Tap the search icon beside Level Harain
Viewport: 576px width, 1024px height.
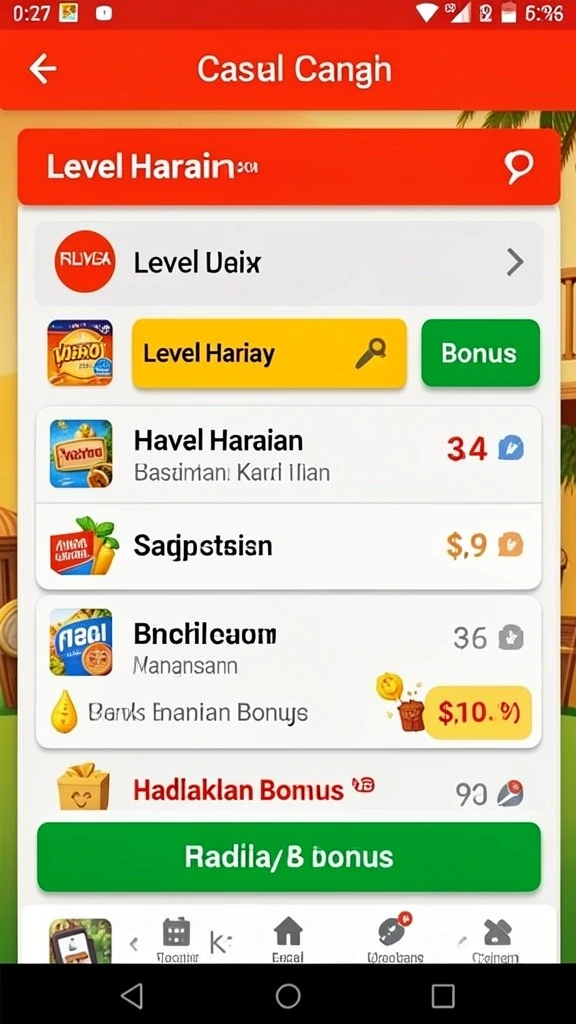coord(519,167)
